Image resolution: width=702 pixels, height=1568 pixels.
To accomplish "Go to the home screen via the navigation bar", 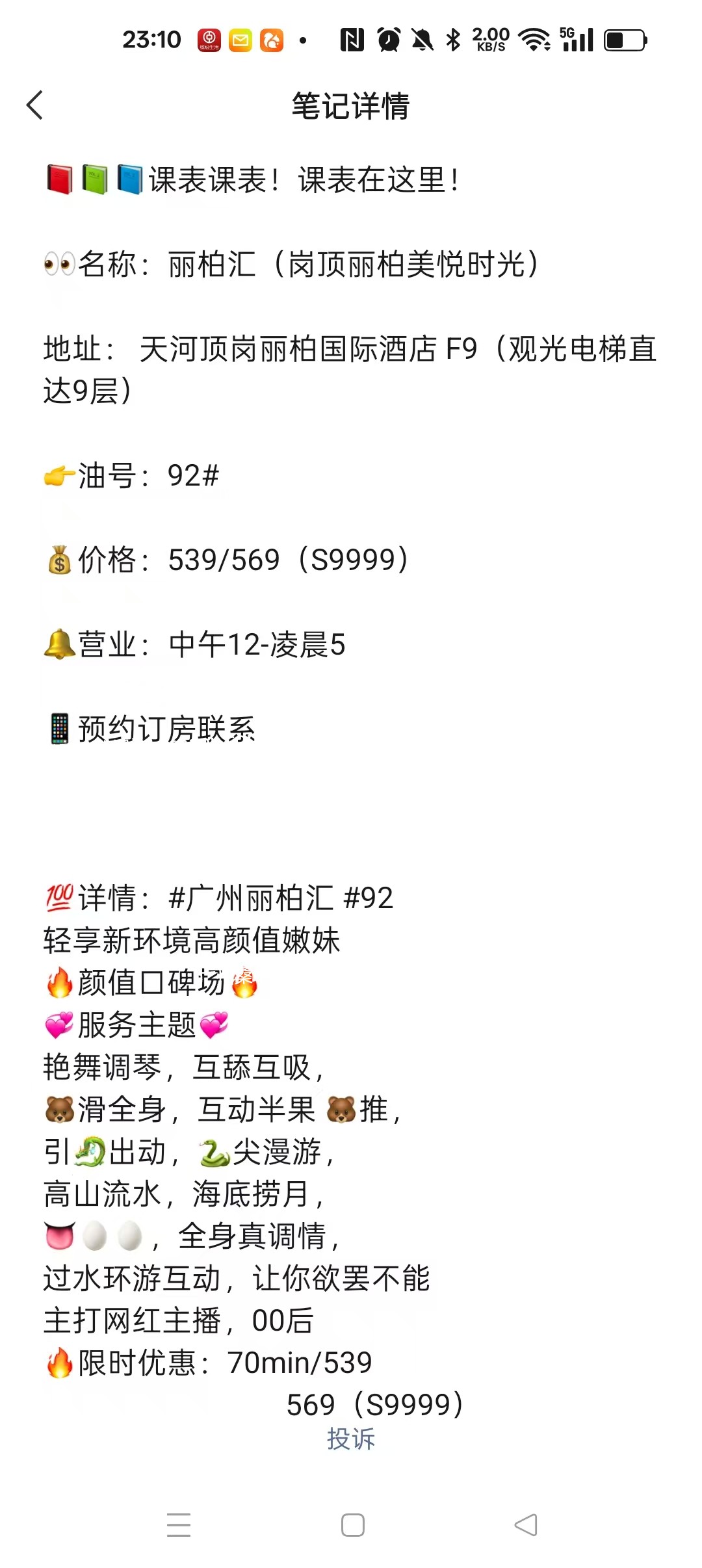I will pyautogui.click(x=352, y=1525).
